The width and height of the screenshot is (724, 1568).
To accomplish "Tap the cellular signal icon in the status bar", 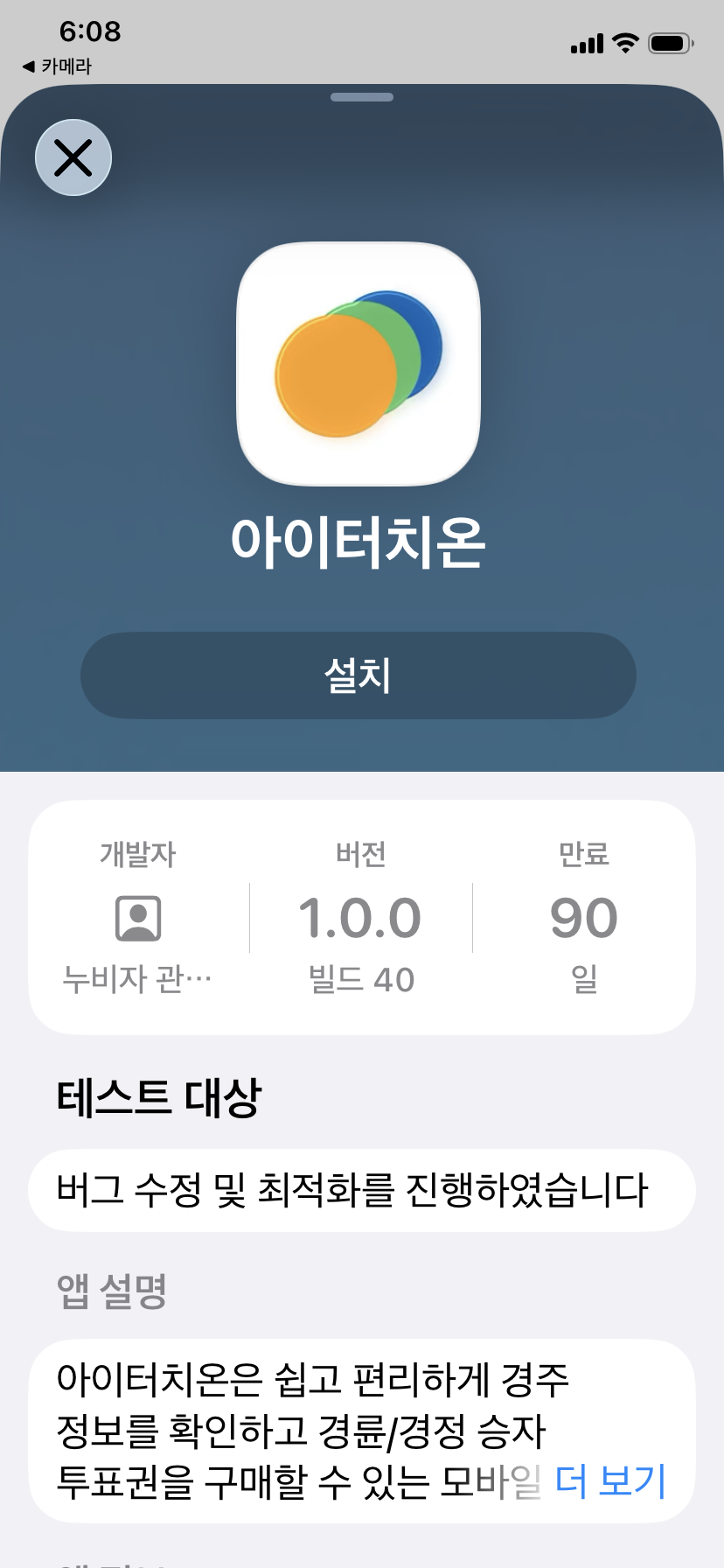I will 584,42.
